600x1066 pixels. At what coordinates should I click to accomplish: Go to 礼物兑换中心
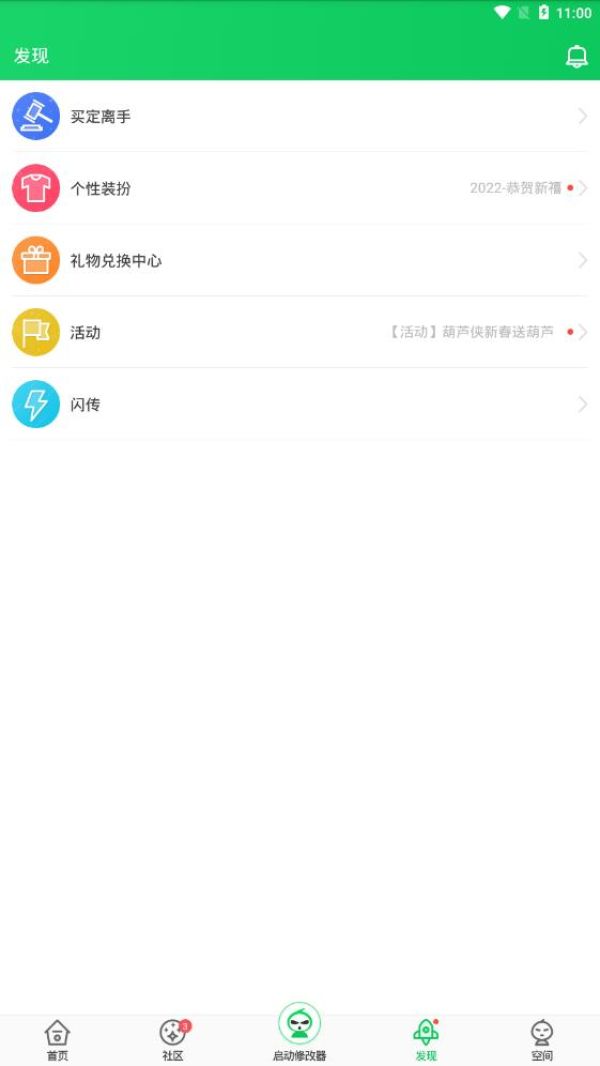click(300, 260)
